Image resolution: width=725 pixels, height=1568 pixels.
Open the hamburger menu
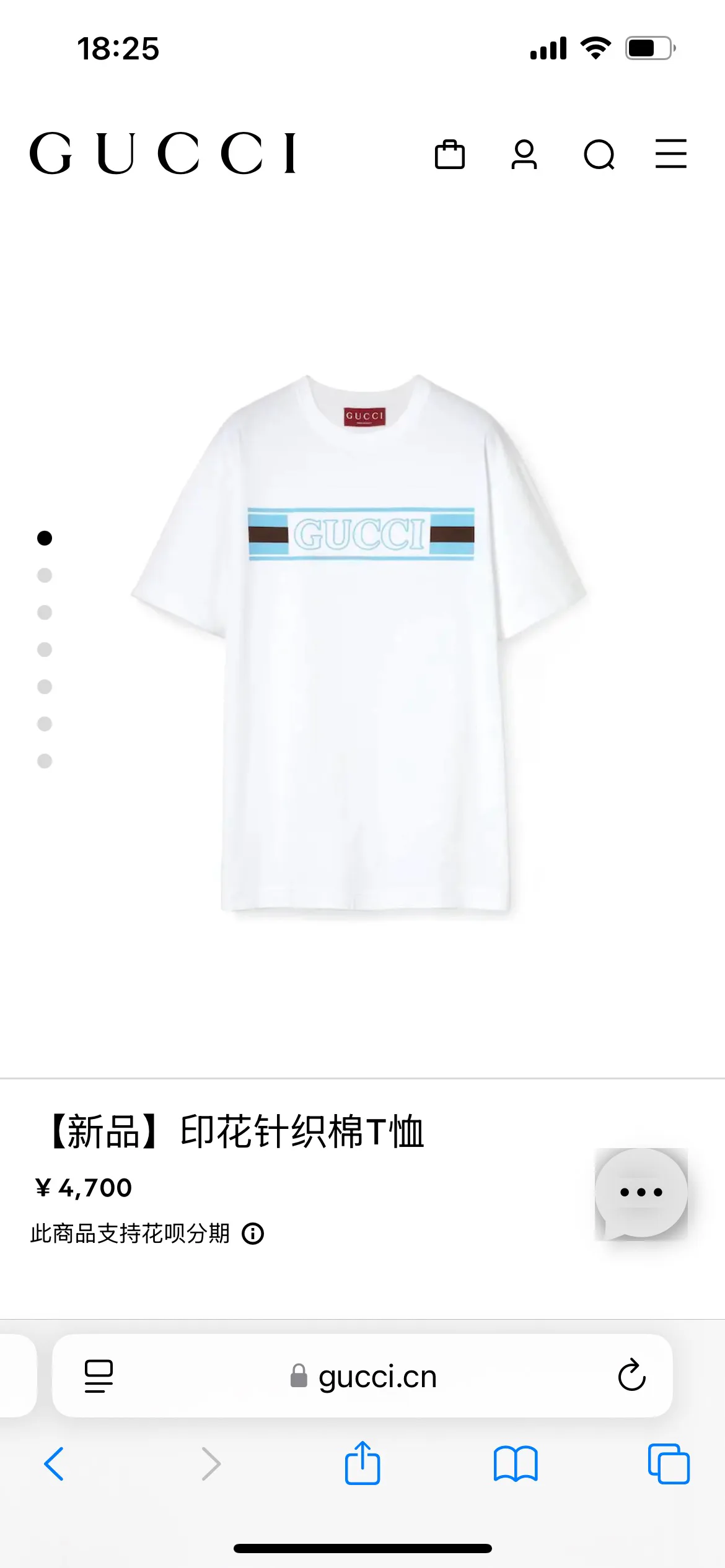[x=671, y=154]
